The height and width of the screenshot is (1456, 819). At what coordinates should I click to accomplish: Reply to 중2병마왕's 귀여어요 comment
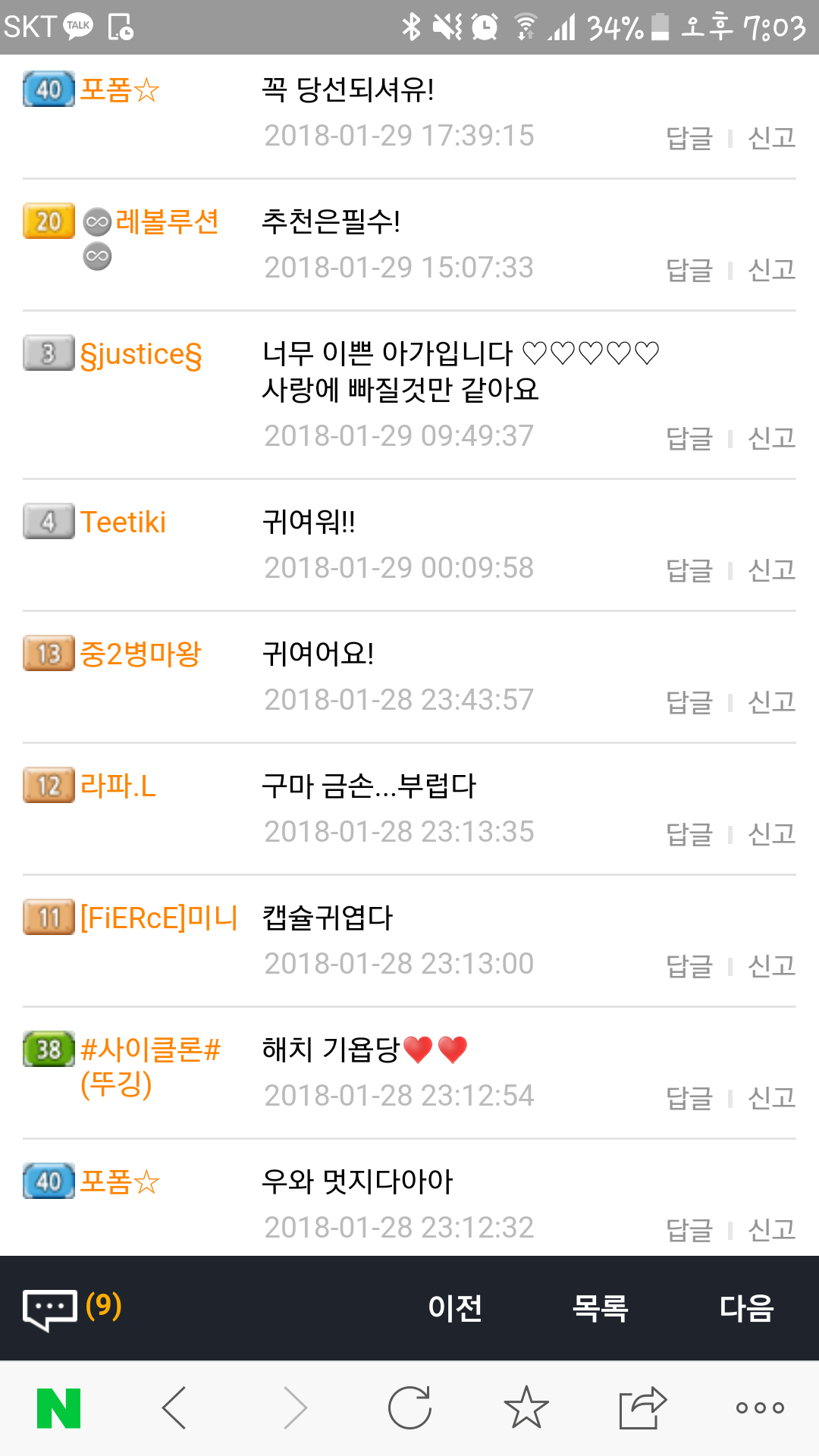pyautogui.click(x=689, y=702)
